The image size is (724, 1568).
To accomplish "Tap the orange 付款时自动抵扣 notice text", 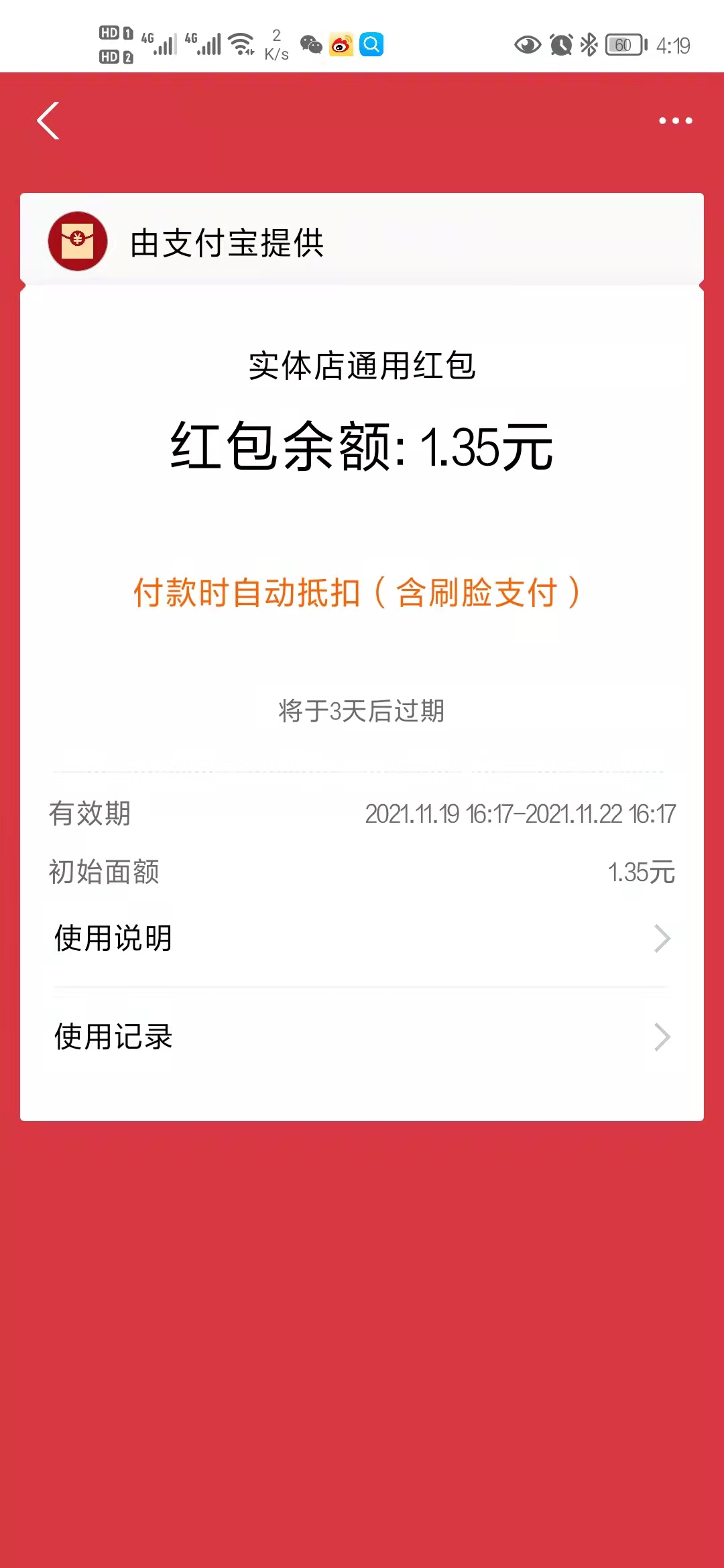I will tap(357, 592).
